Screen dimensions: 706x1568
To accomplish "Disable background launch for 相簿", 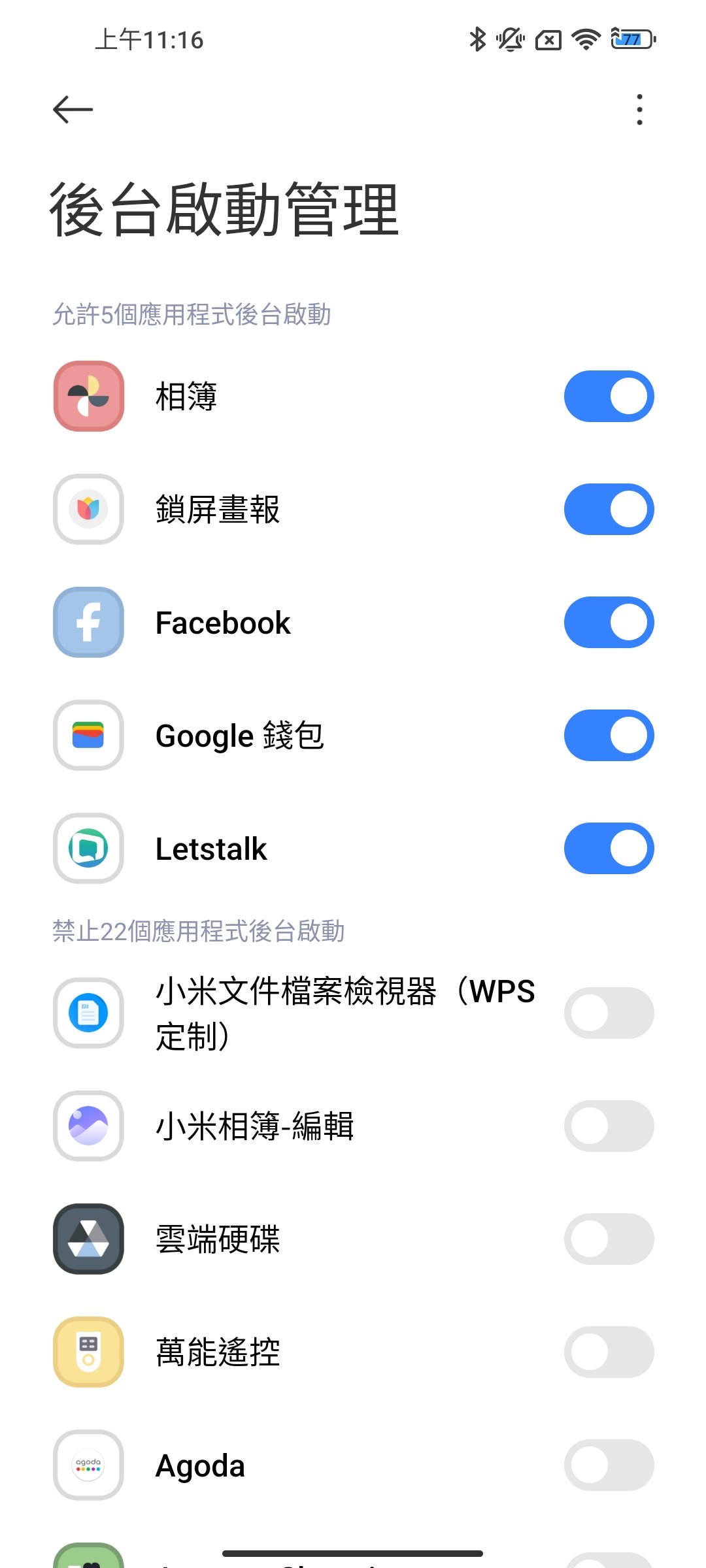I will click(609, 397).
